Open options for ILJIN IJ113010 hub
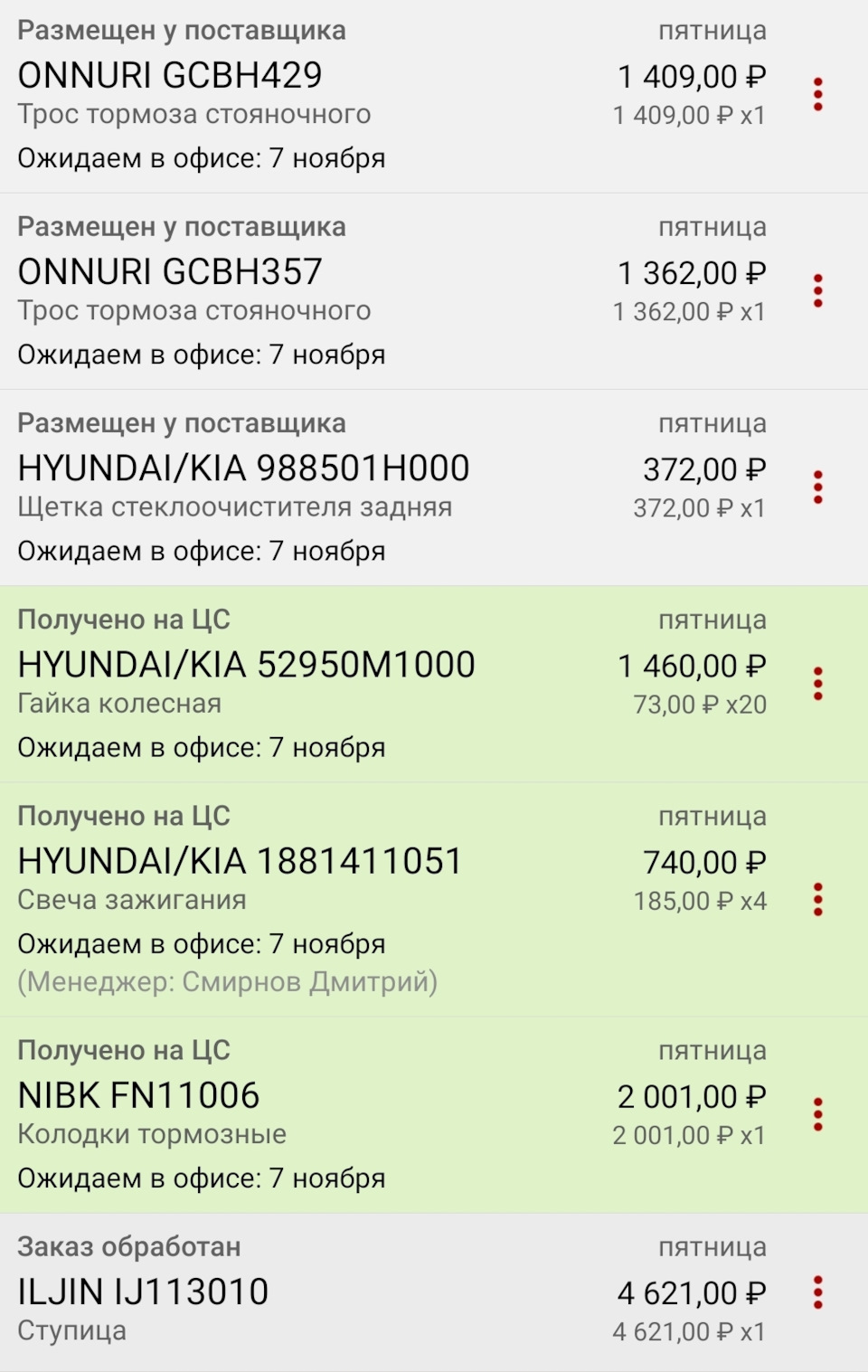This screenshot has width=868, height=1372. point(817,1292)
